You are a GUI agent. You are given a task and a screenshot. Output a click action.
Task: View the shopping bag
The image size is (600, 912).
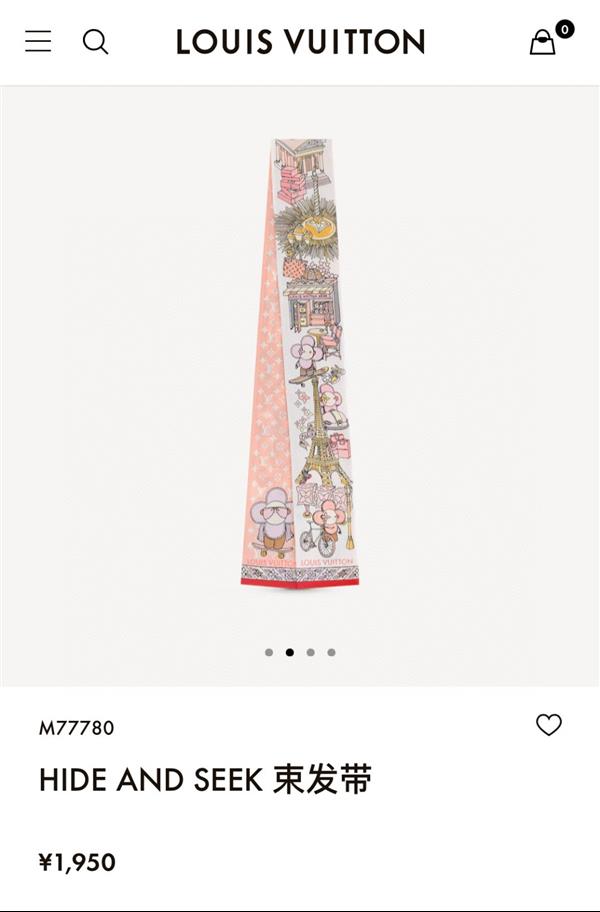click(543, 42)
